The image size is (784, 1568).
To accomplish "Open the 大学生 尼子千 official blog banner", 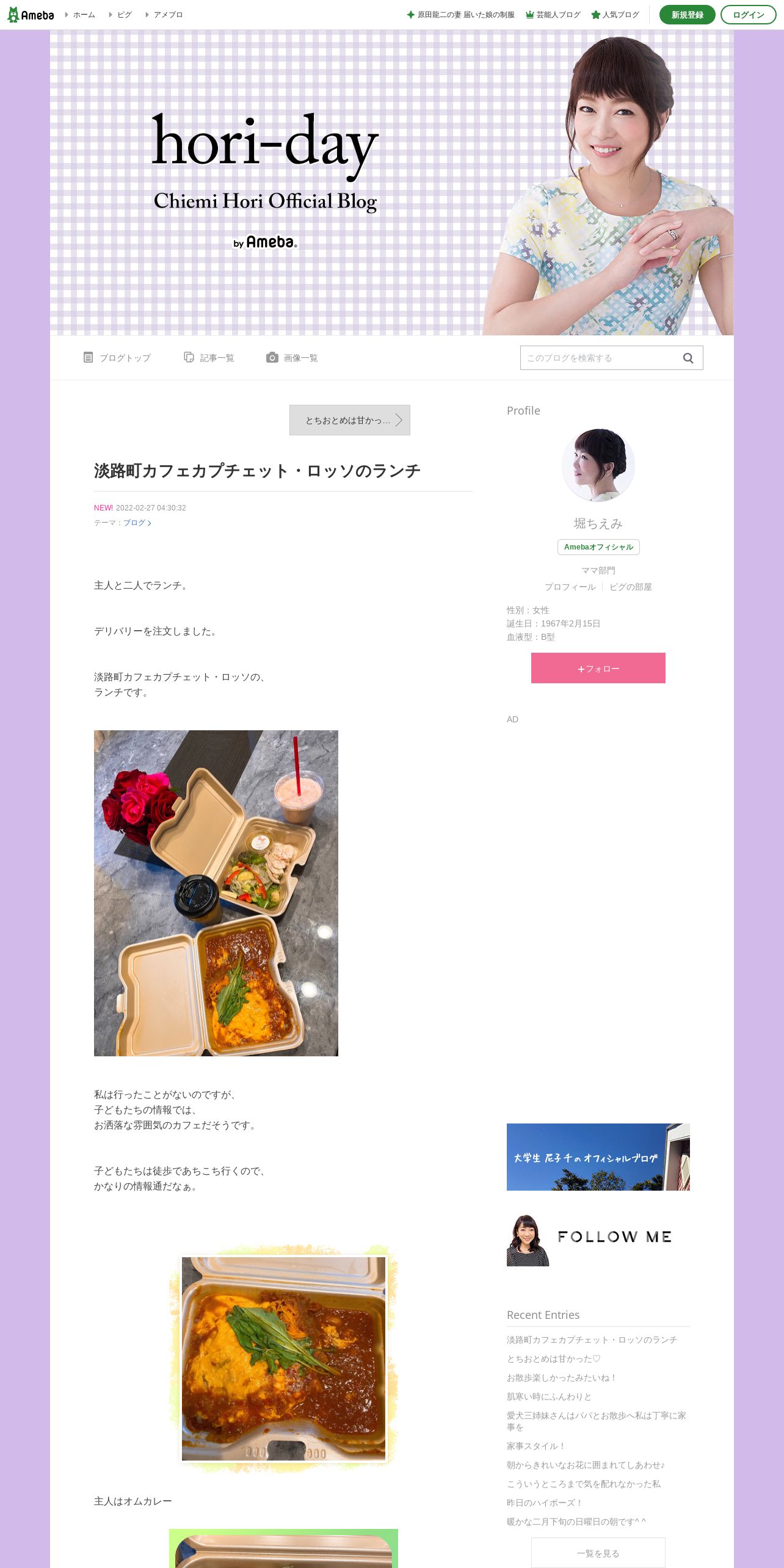I will (598, 1157).
